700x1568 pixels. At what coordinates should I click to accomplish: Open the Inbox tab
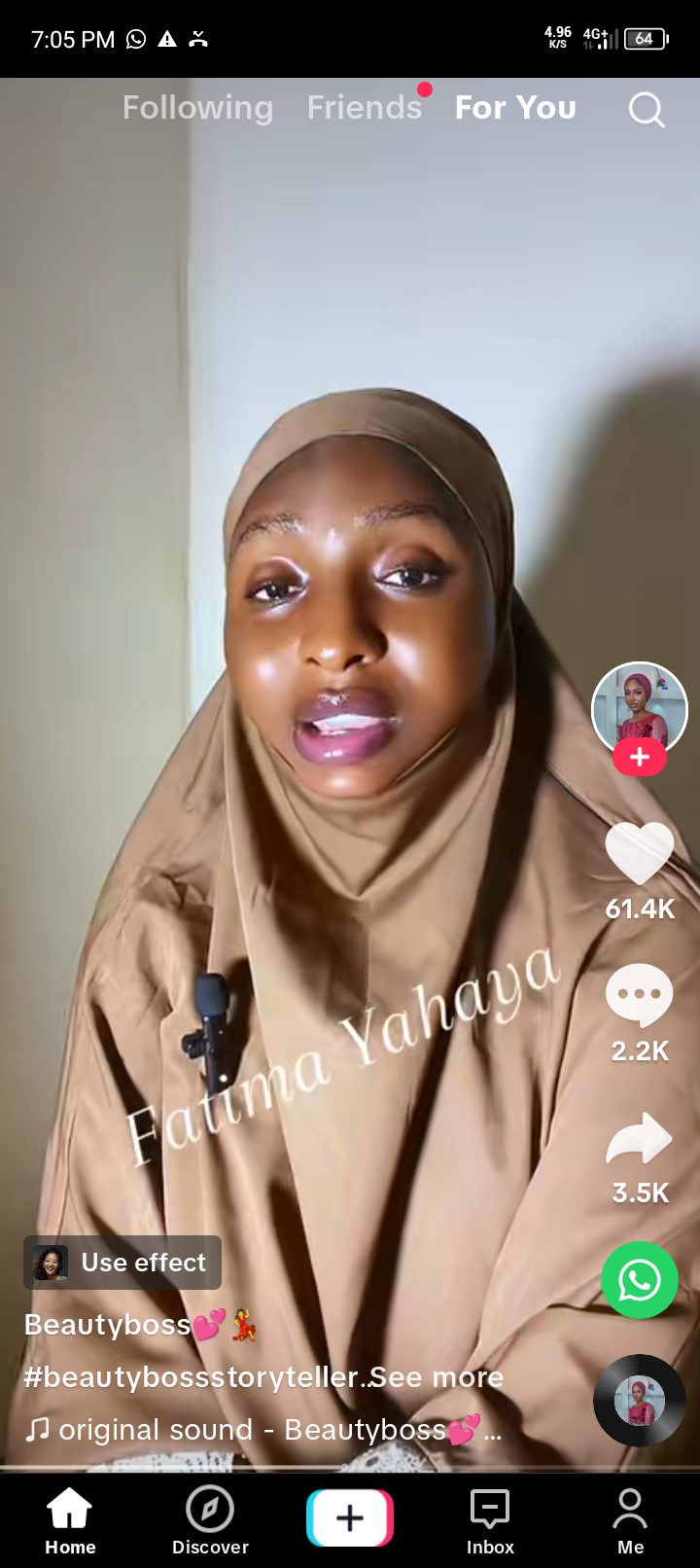[x=490, y=1521]
